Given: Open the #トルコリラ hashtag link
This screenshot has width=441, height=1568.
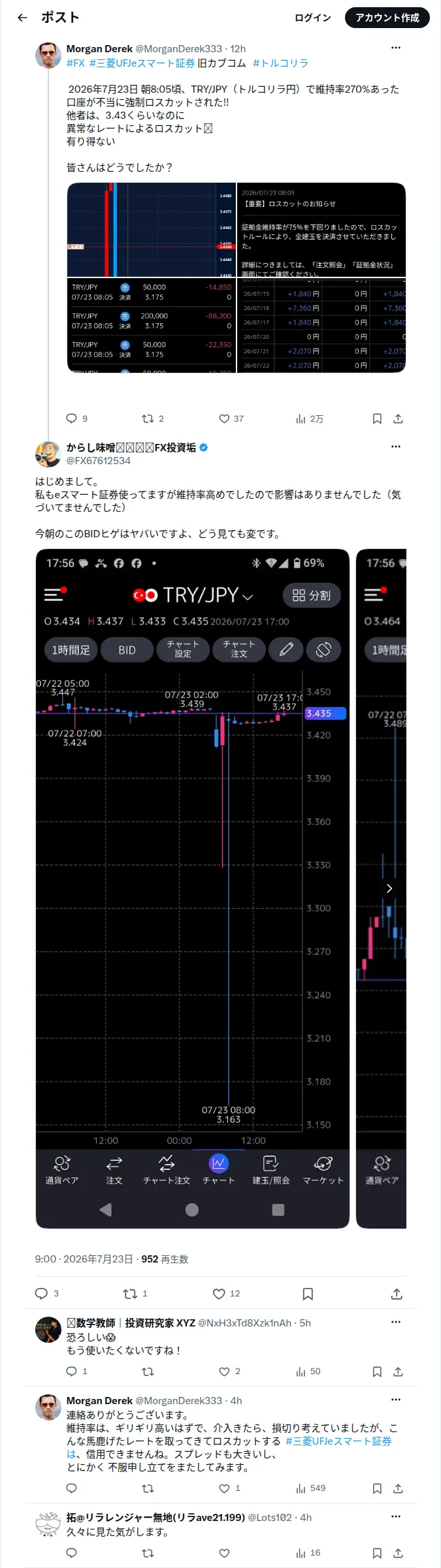Looking at the screenshot, I should point(280,63).
